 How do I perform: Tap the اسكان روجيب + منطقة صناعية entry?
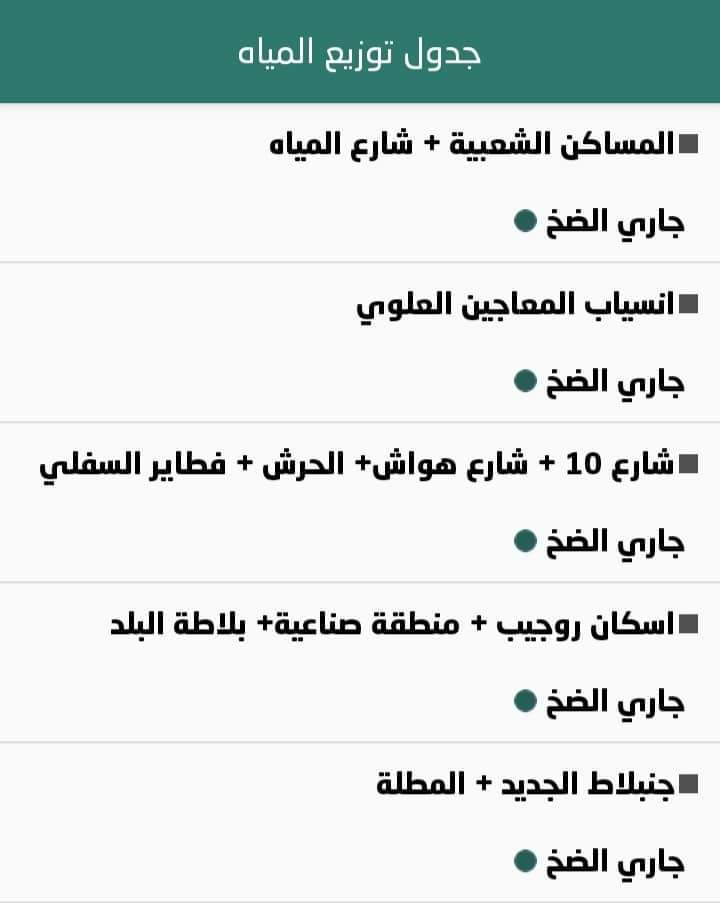click(394, 624)
